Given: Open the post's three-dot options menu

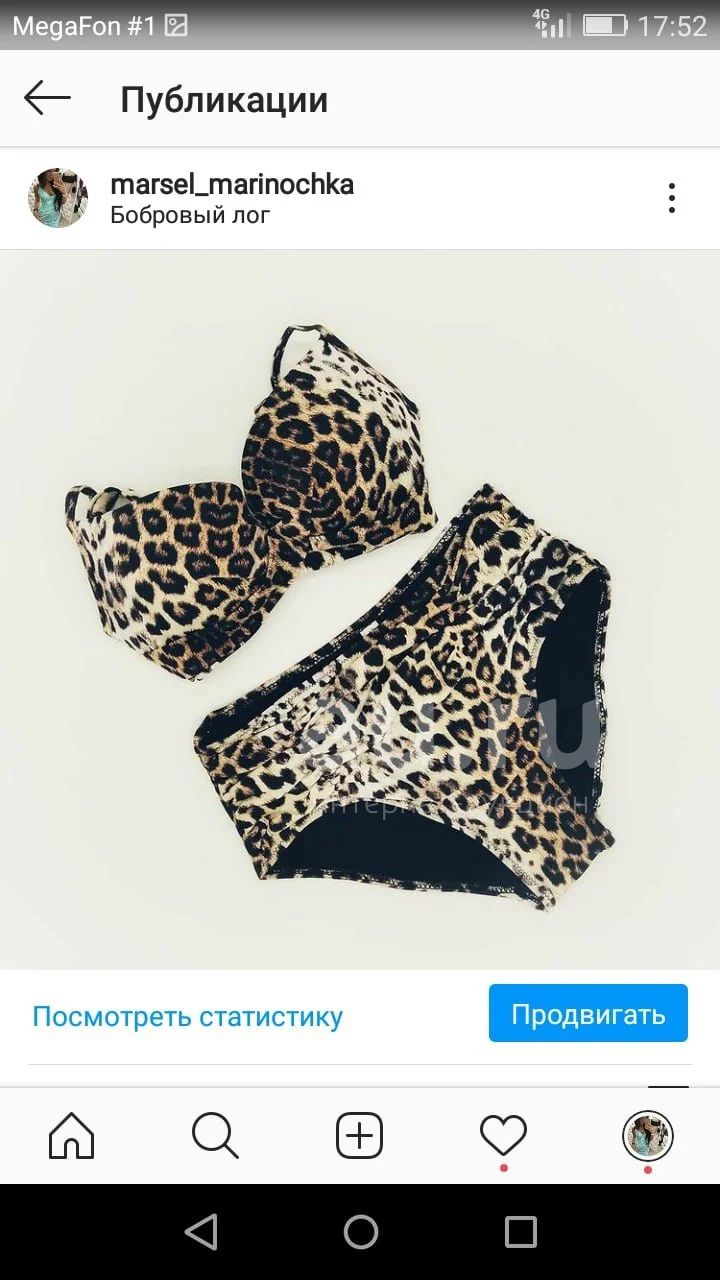Looking at the screenshot, I should [x=671, y=198].
